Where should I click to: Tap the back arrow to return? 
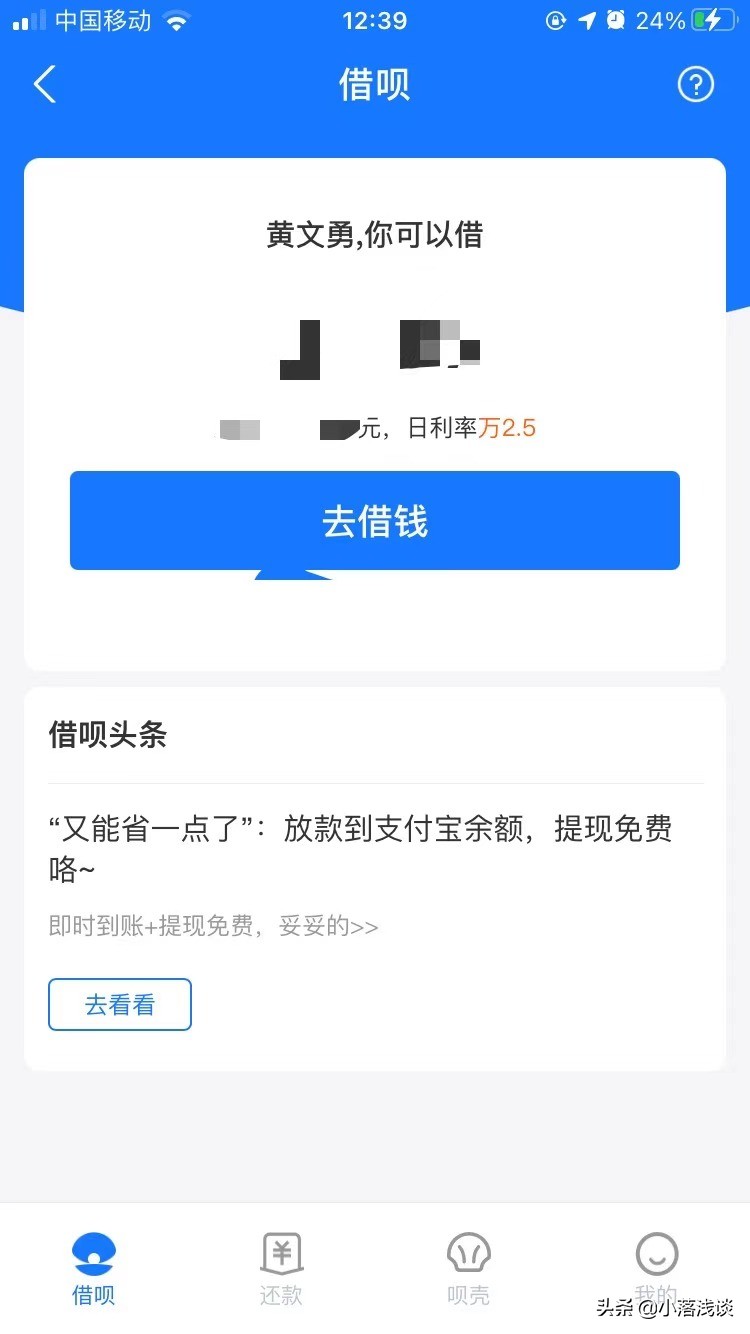[x=44, y=84]
